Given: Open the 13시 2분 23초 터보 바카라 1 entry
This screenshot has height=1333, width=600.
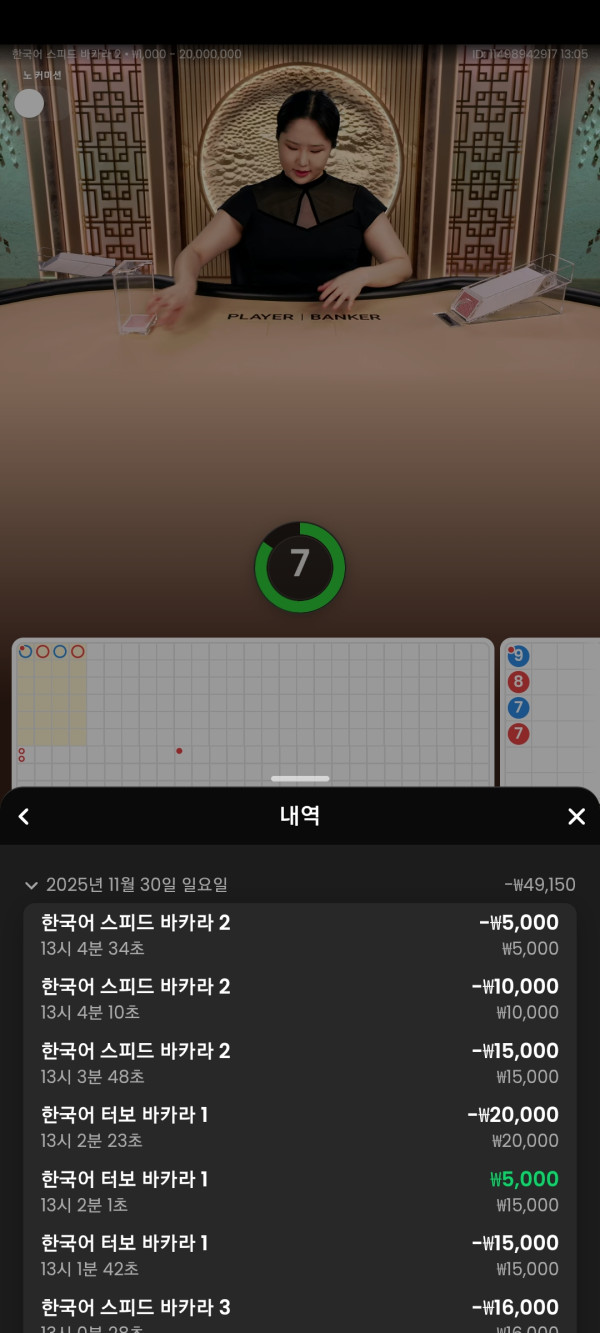Looking at the screenshot, I should point(300,1127).
